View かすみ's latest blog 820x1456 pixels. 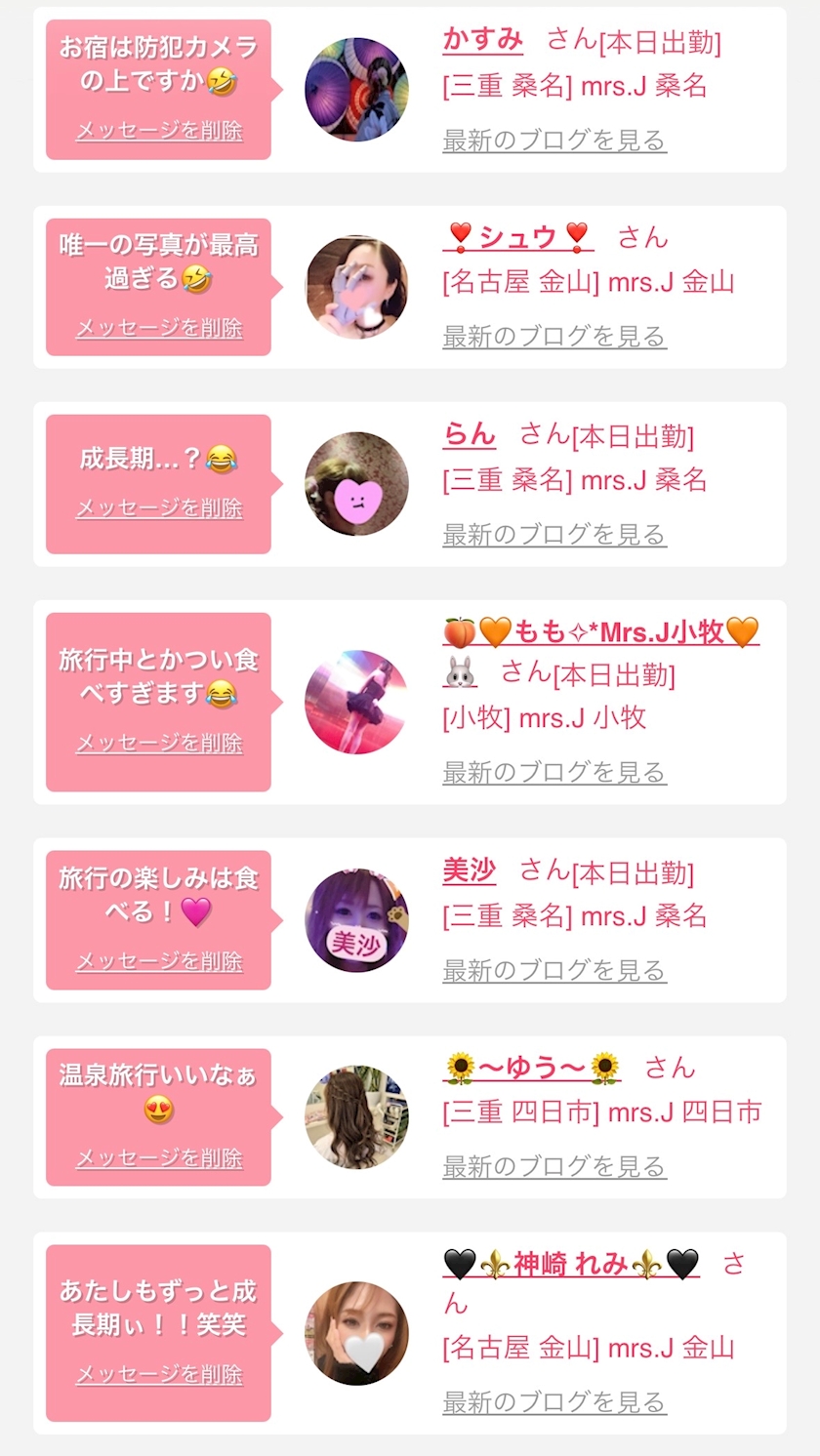554,141
